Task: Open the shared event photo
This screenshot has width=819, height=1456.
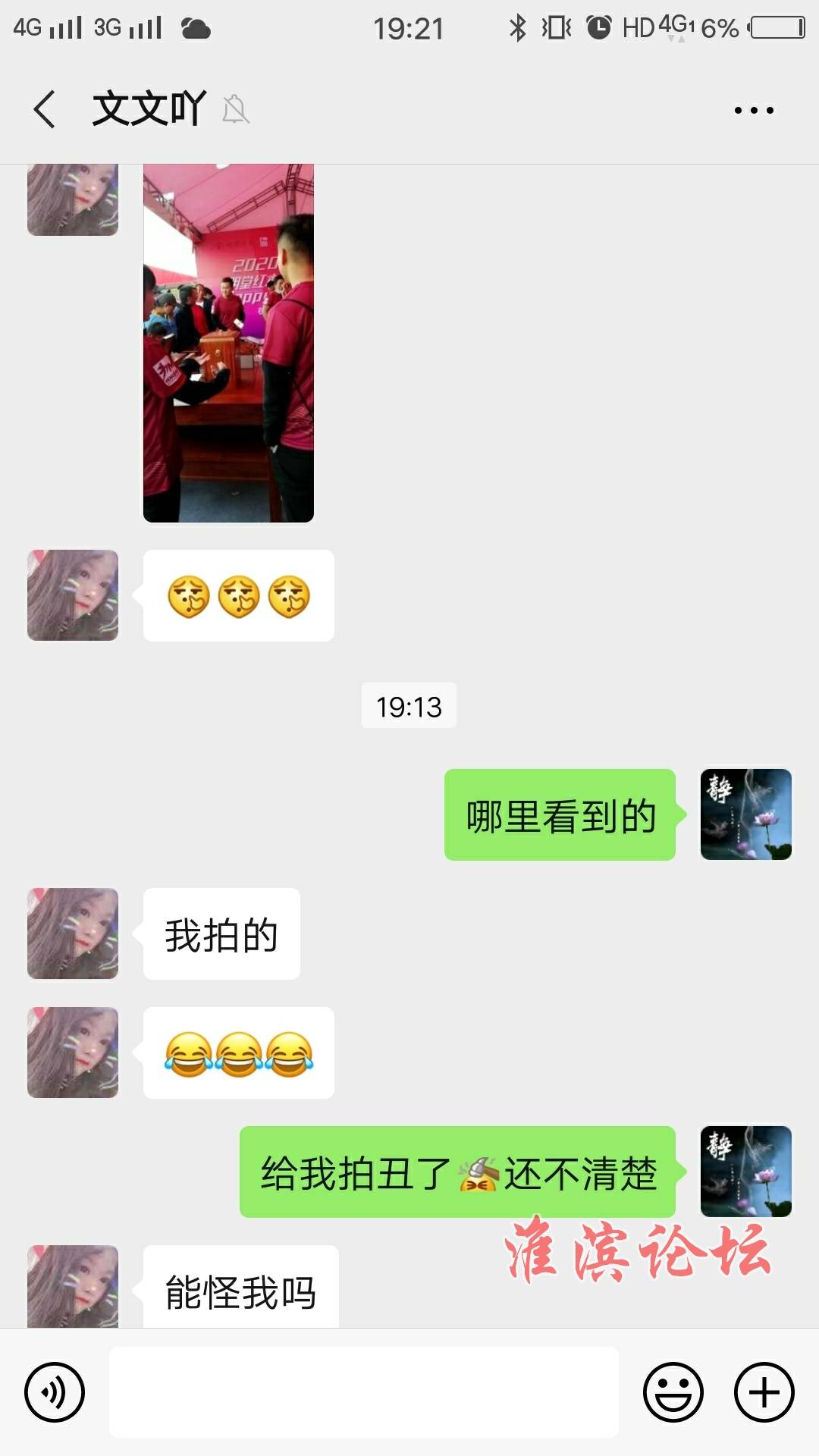Action: (x=228, y=343)
